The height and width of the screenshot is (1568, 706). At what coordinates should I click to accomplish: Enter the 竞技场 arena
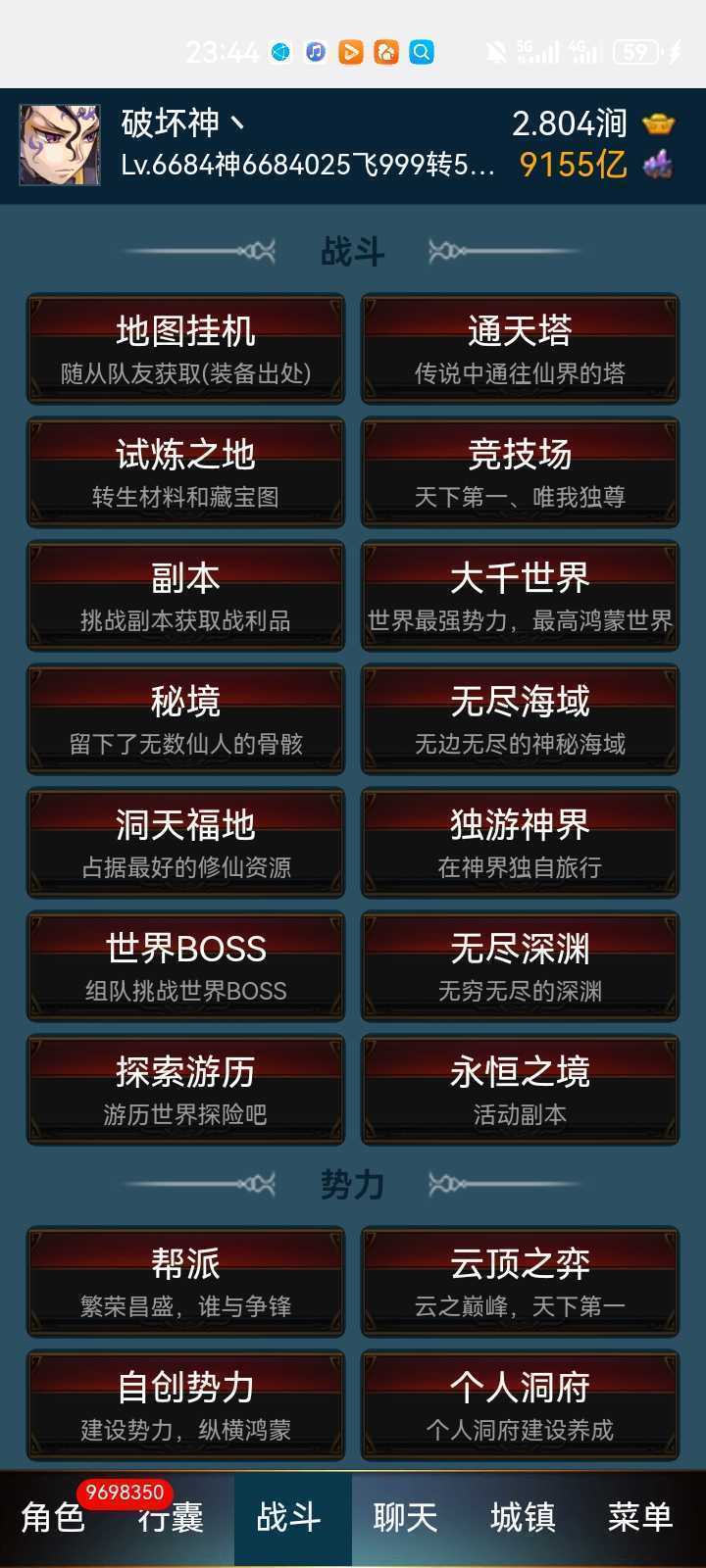(520, 471)
